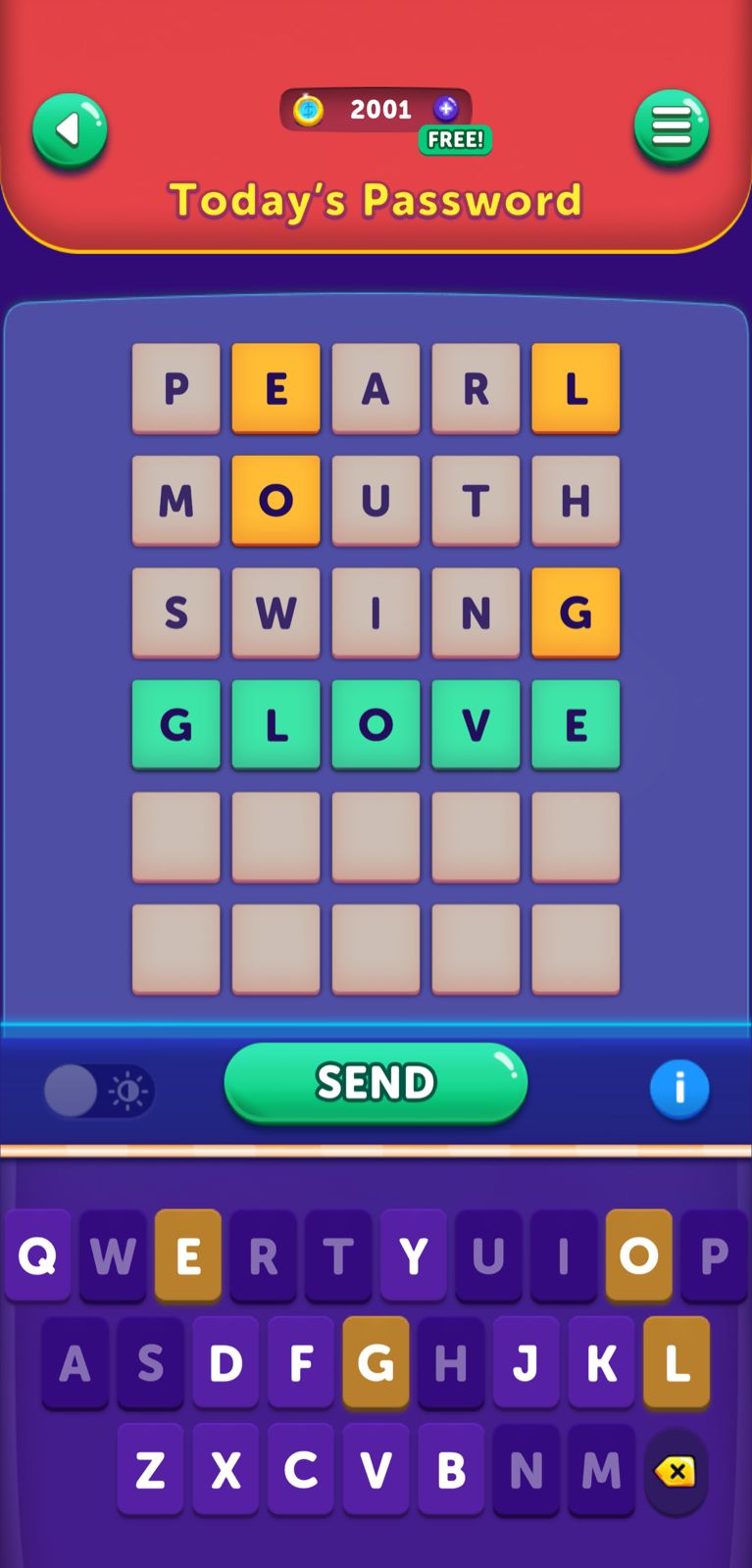752x1568 pixels.
Task: Type the letter B on the keyboard
Action: 451,1469
